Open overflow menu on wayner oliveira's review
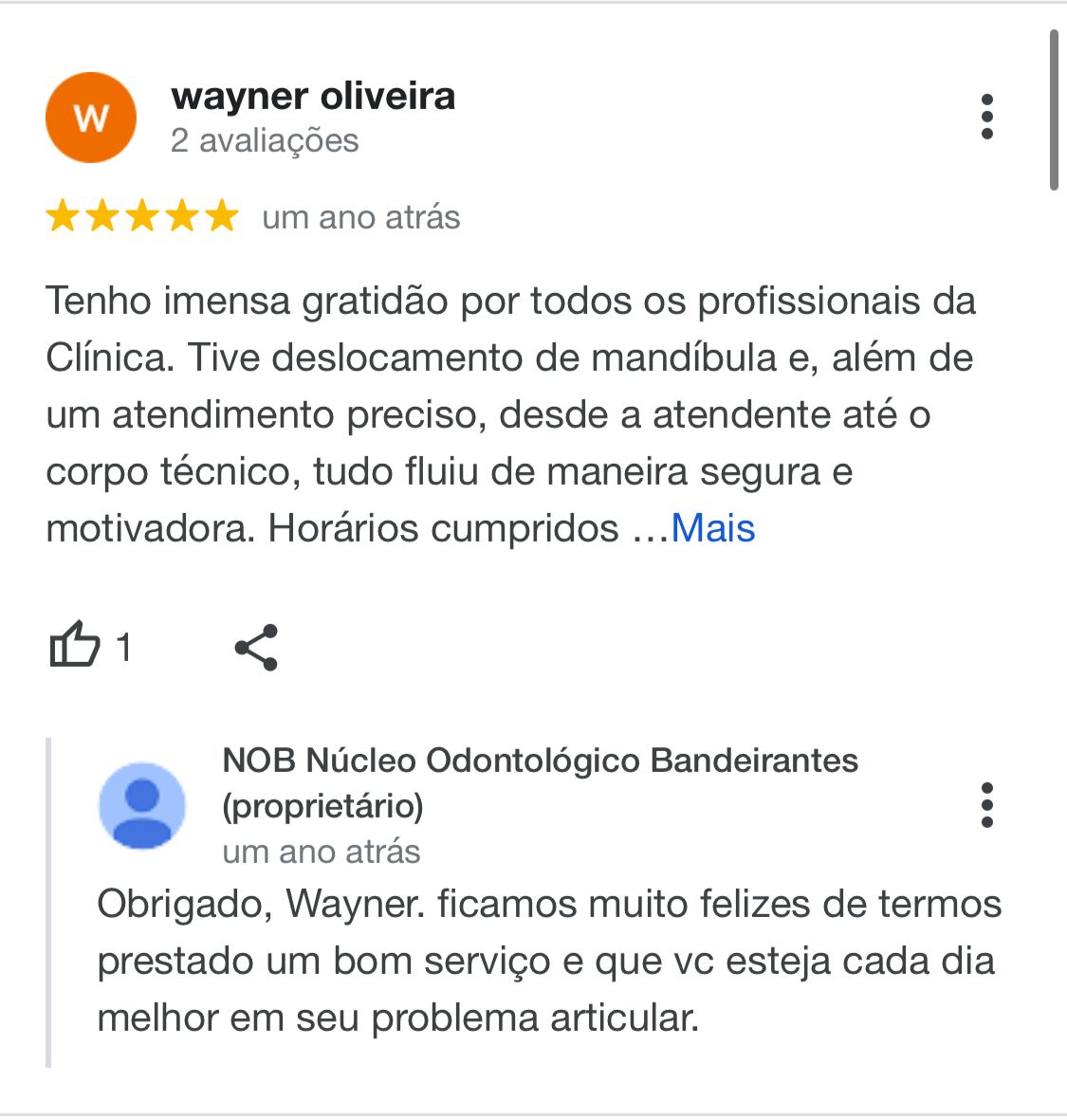The height and width of the screenshot is (1120, 1067). click(987, 117)
